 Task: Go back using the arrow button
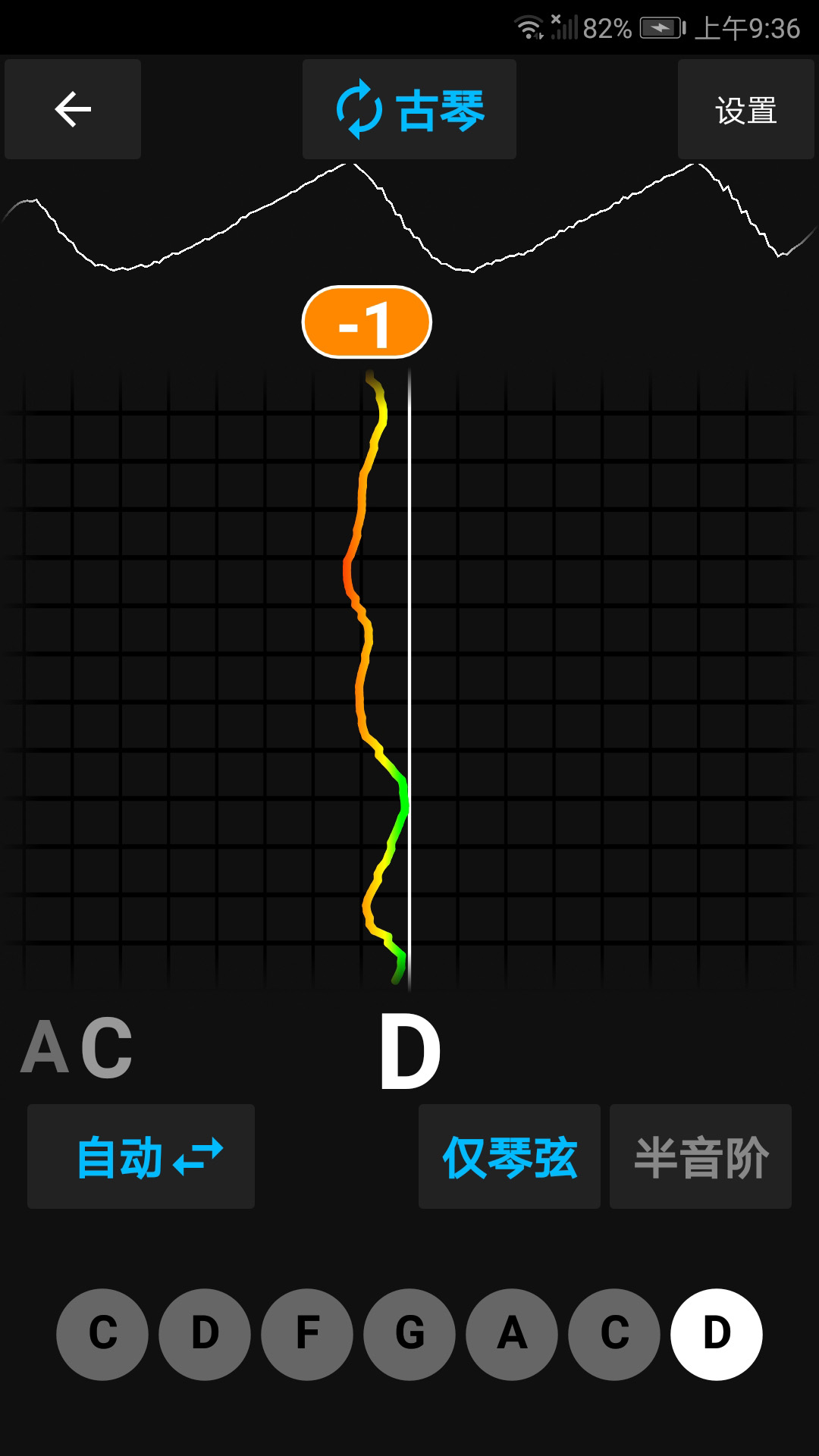click(73, 109)
